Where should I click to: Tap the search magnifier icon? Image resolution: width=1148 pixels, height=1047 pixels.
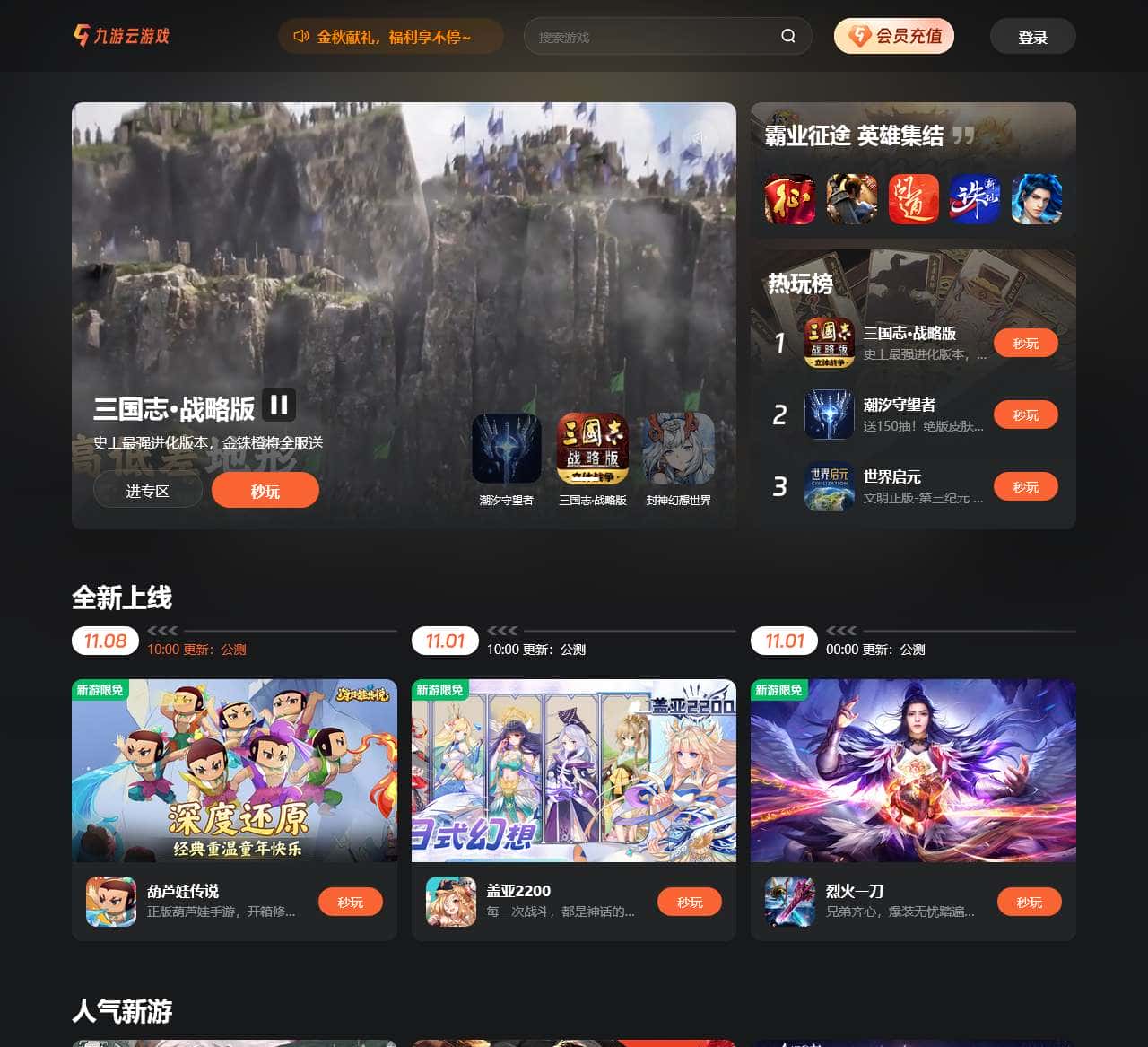pos(788,36)
